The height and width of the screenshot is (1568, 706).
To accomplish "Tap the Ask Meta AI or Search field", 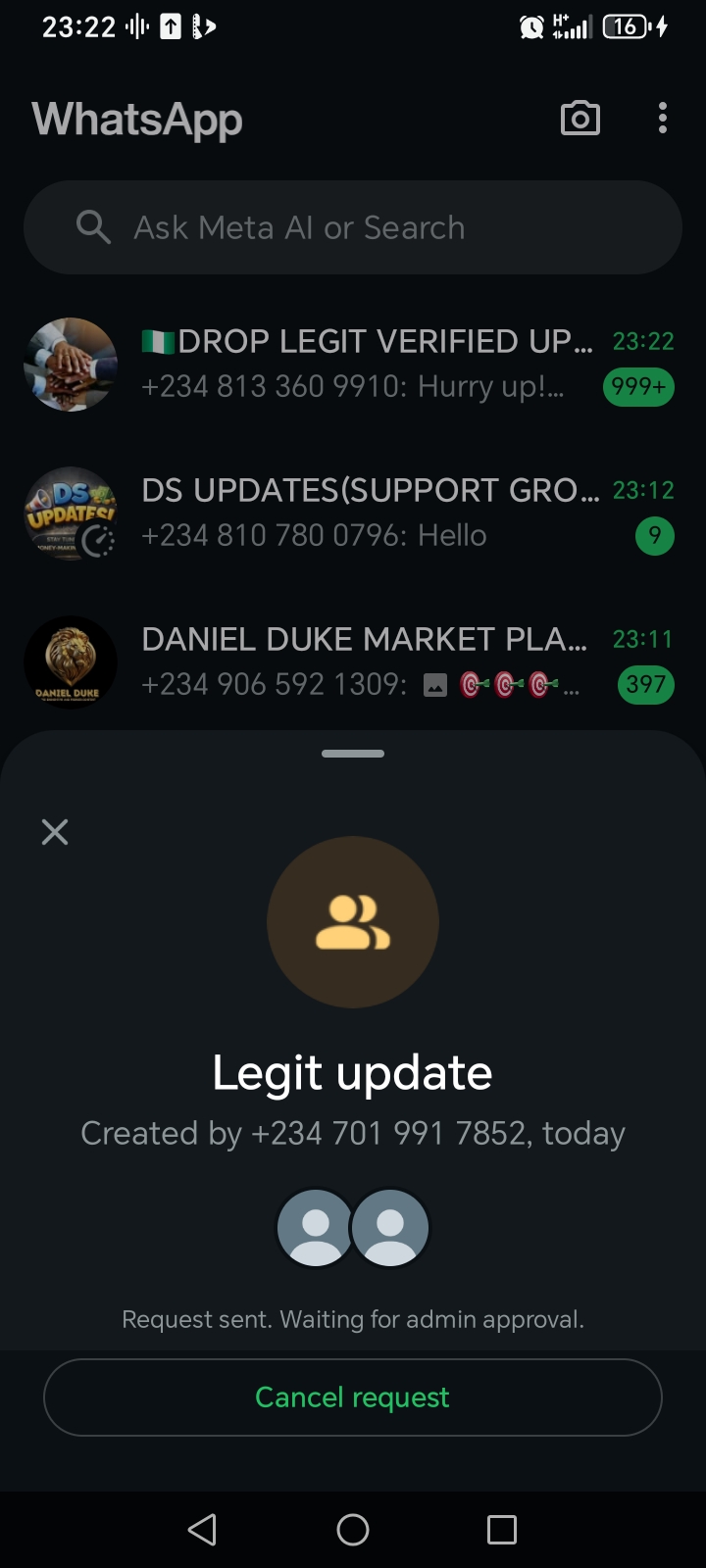I will 353,227.
